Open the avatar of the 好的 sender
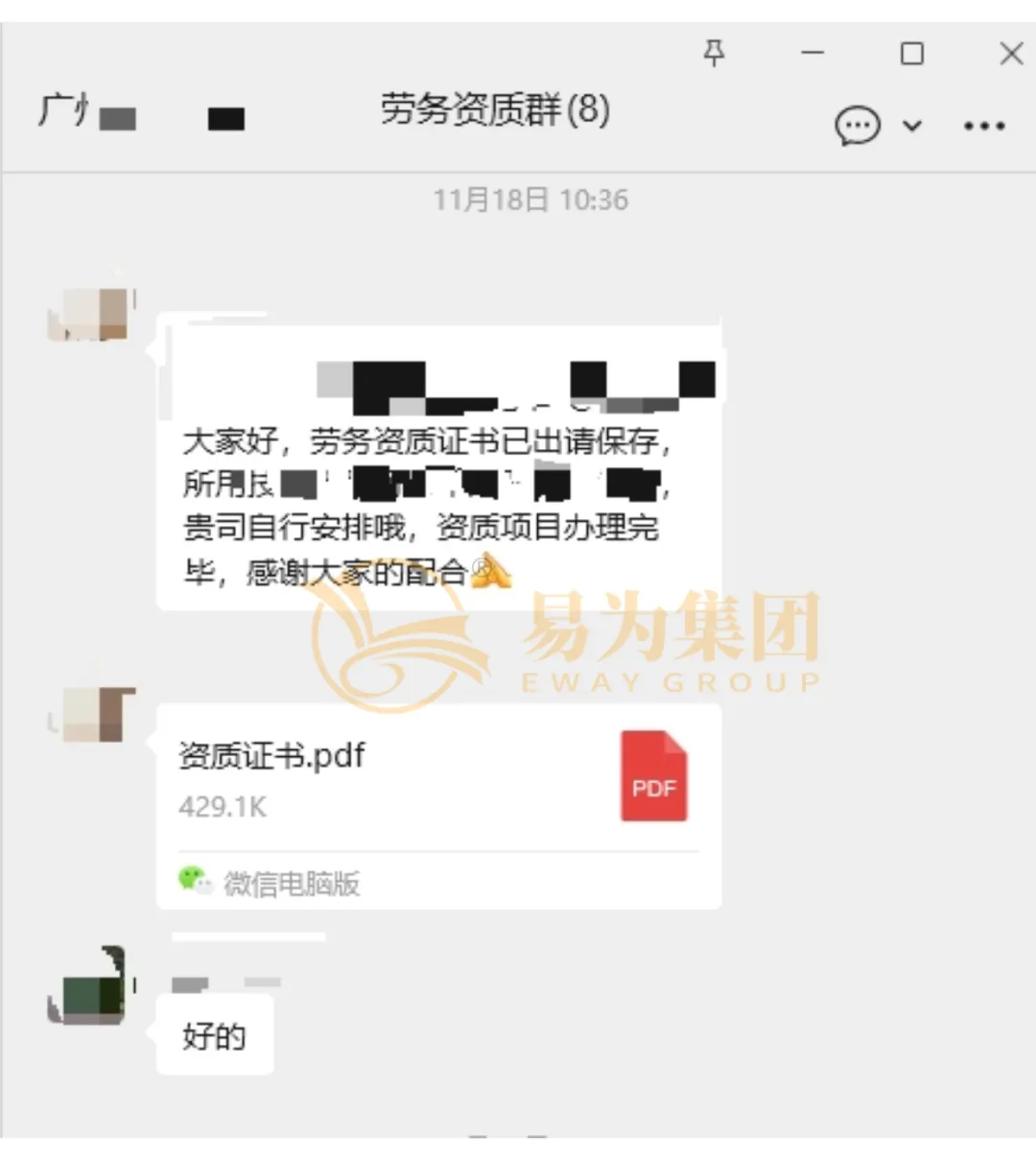 click(x=88, y=986)
